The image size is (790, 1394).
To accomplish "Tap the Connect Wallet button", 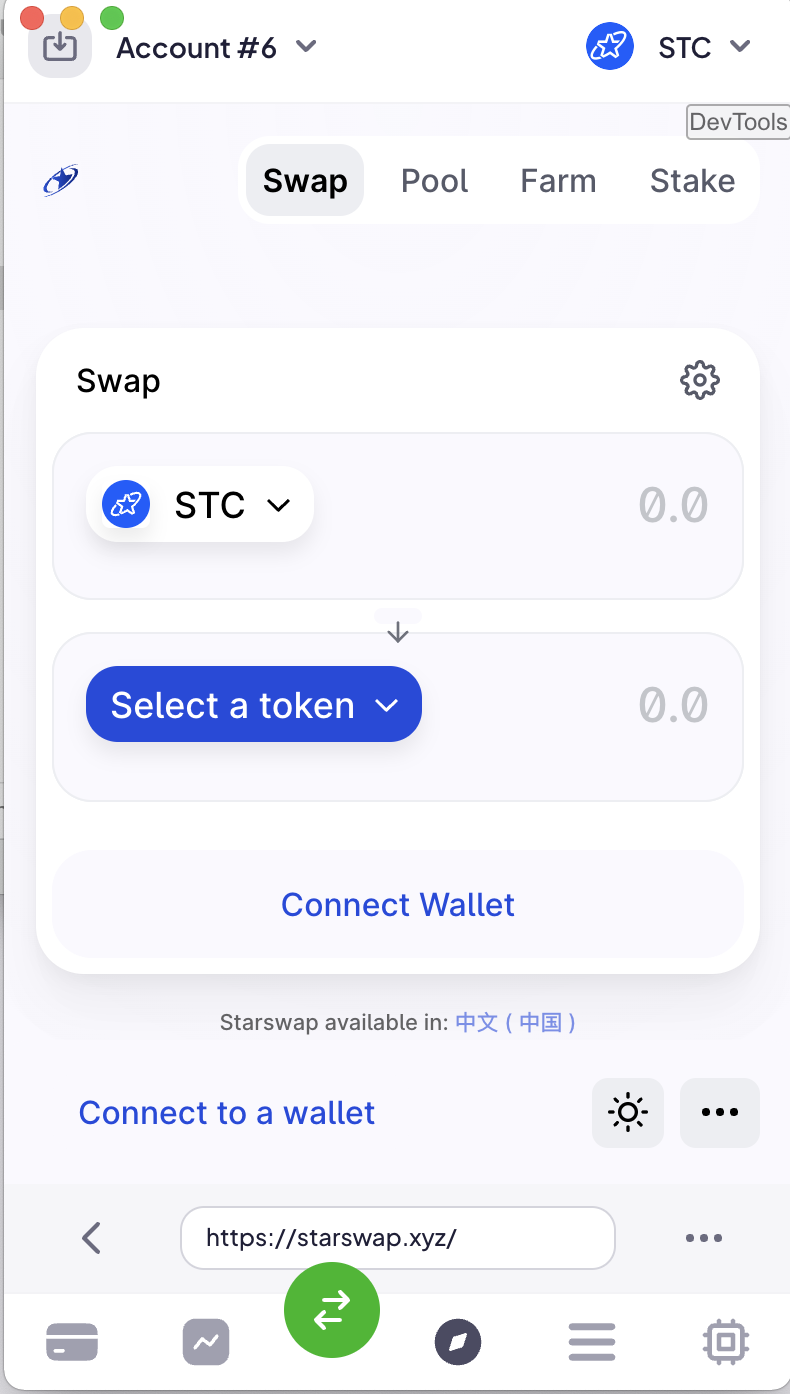I will point(398,905).
